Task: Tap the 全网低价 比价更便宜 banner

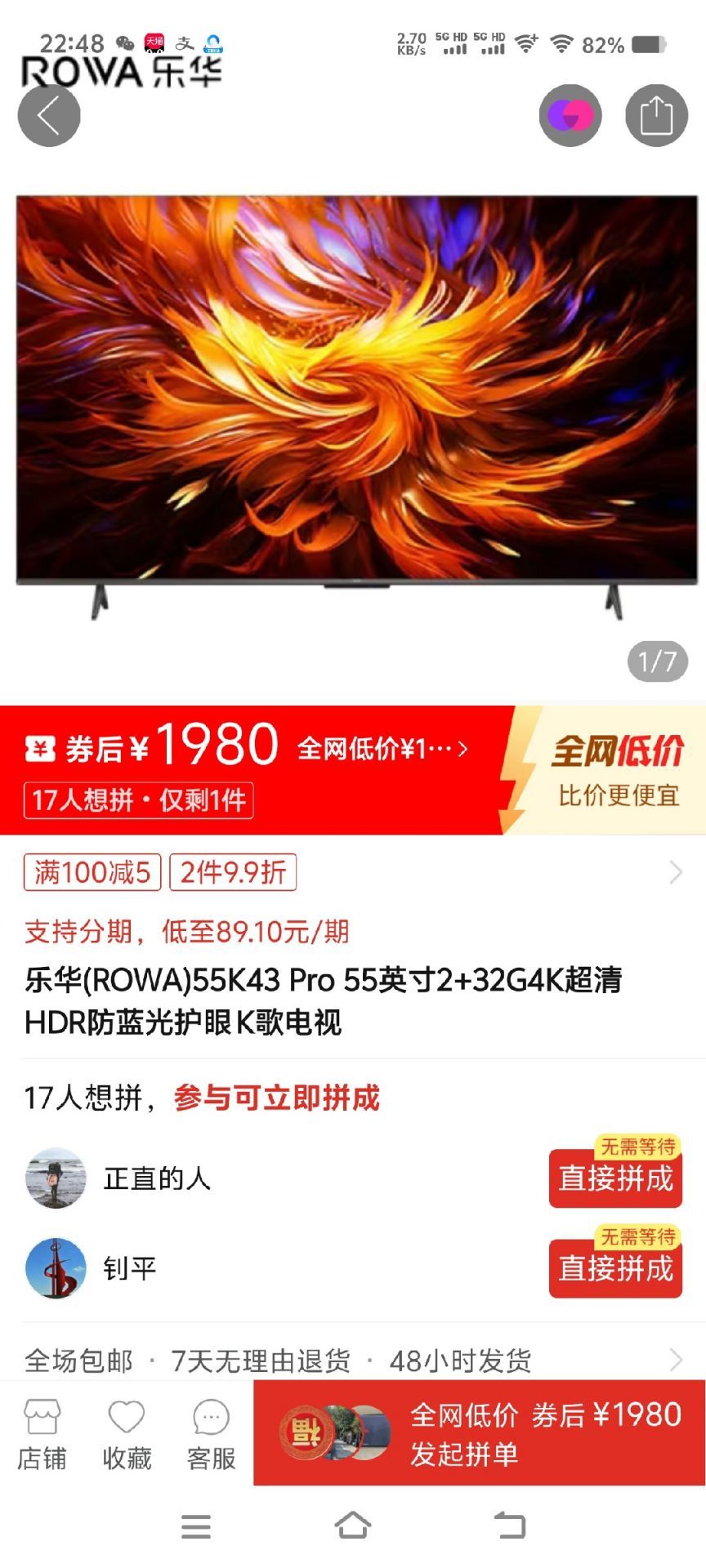Action: click(605, 770)
